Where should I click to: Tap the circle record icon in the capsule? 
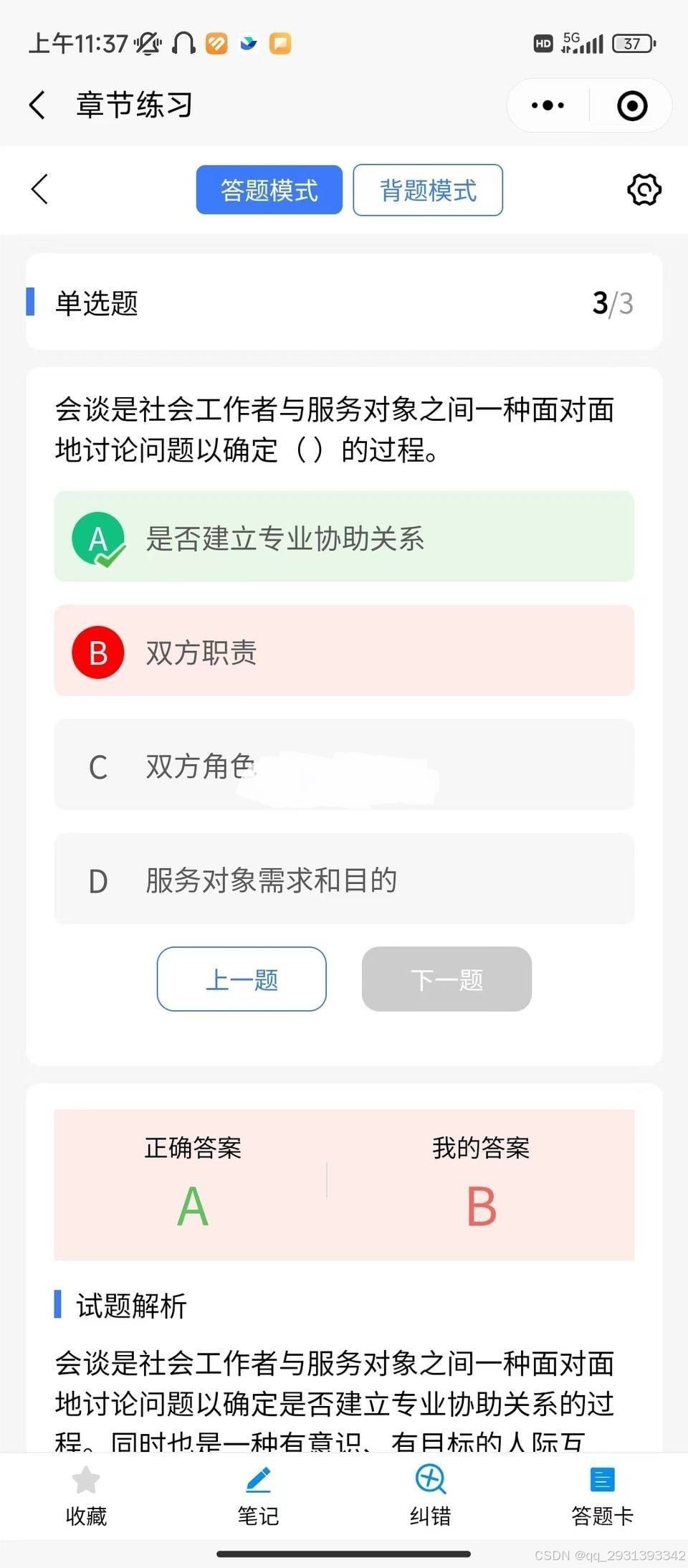click(x=631, y=105)
